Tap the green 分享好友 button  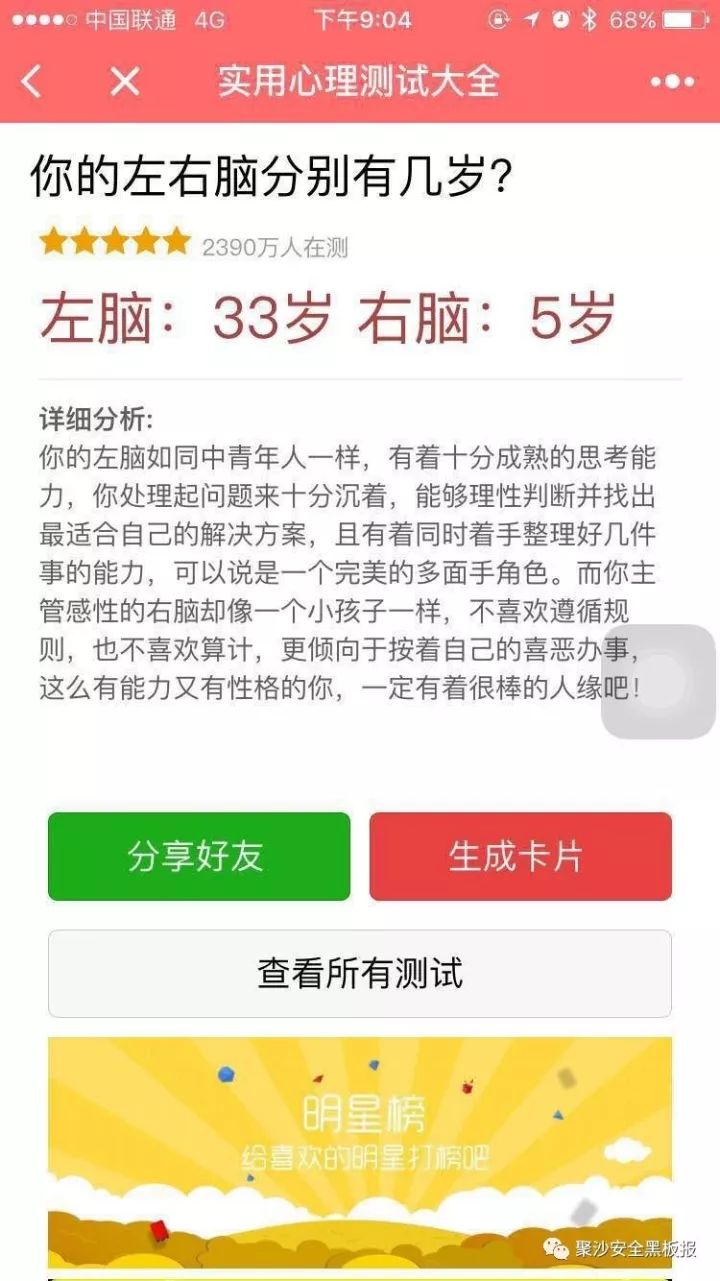point(199,856)
